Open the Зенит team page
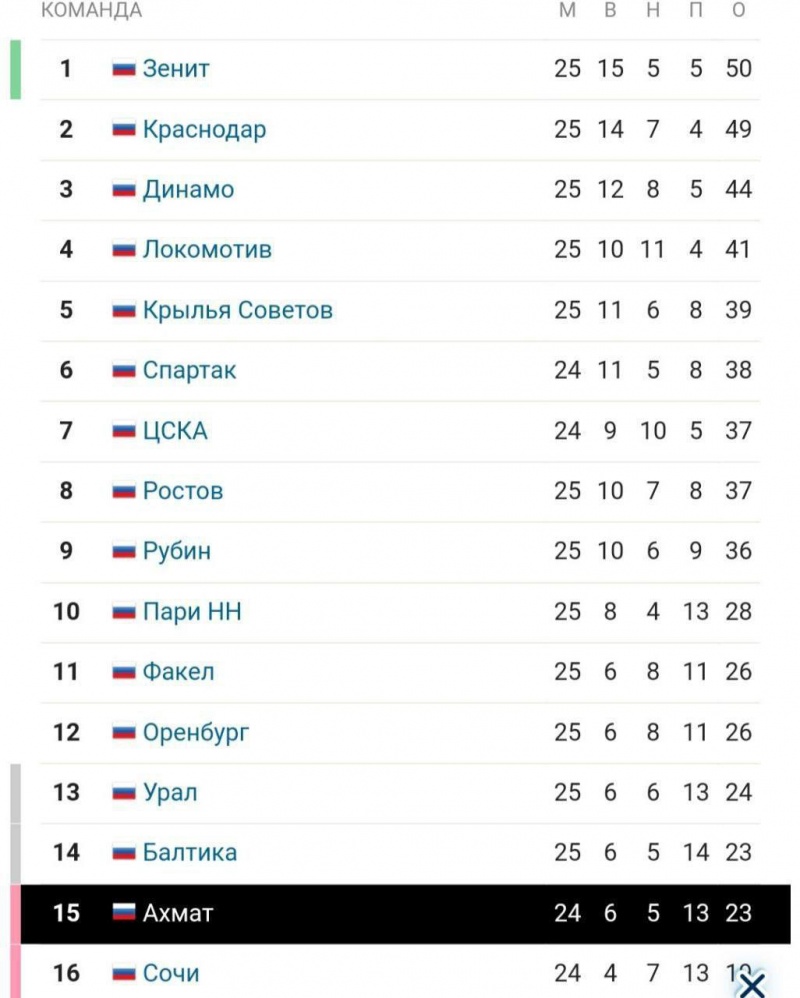The width and height of the screenshot is (800, 998). pyautogui.click(x=175, y=69)
